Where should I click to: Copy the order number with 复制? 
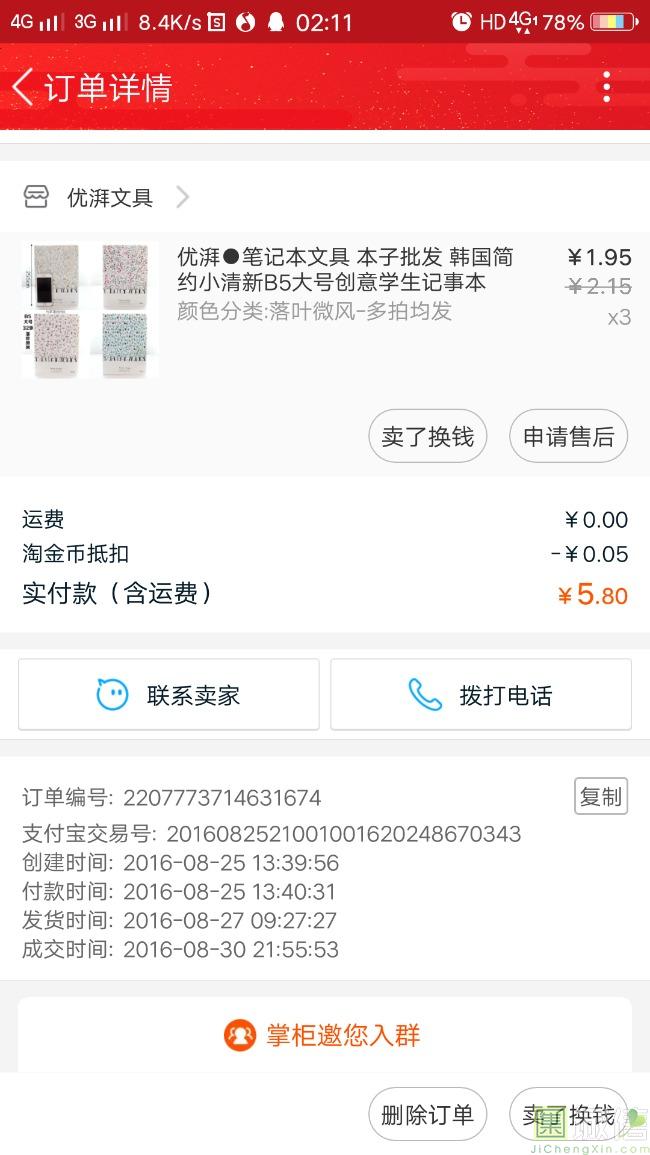pyautogui.click(x=600, y=796)
